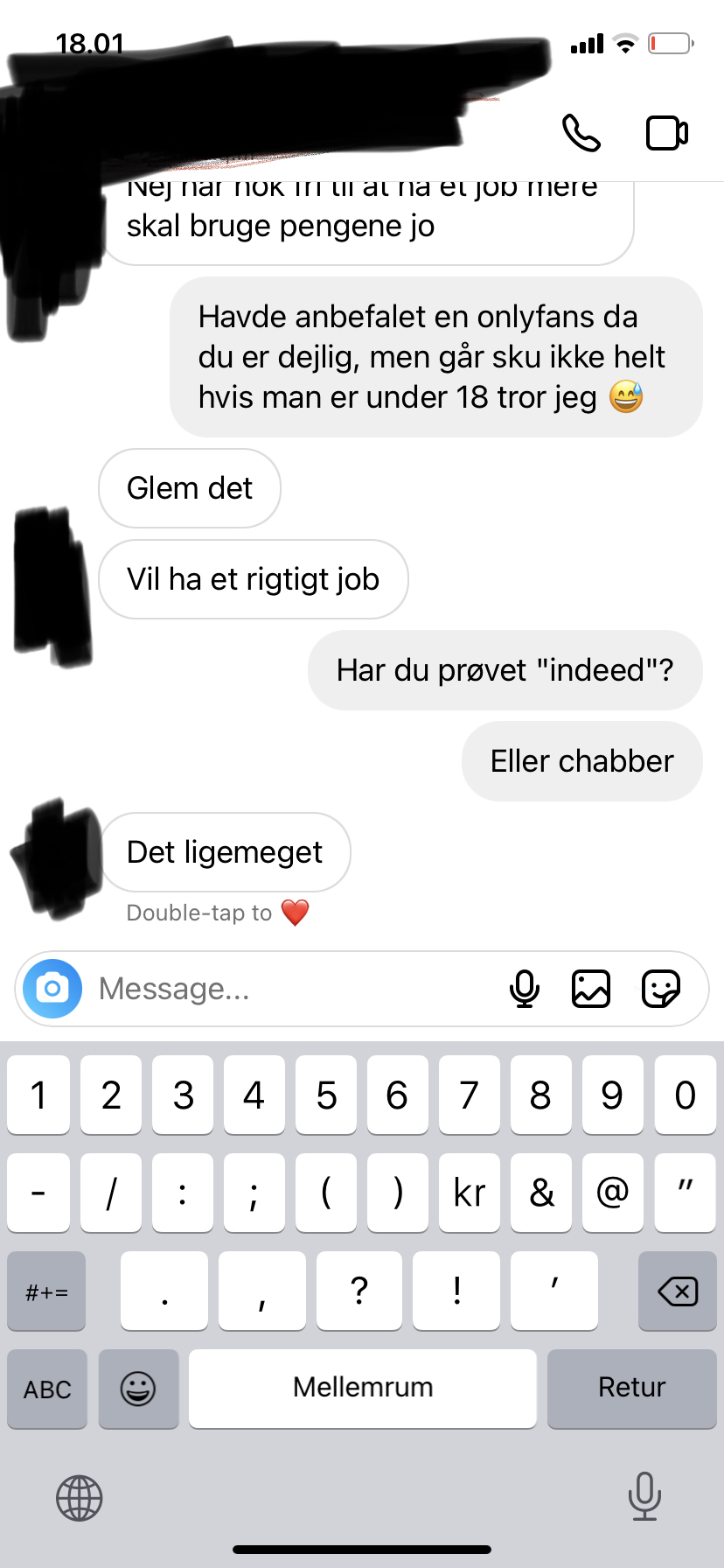
Task: Switch to the #+= symbols keyboard
Action: tap(47, 1291)
